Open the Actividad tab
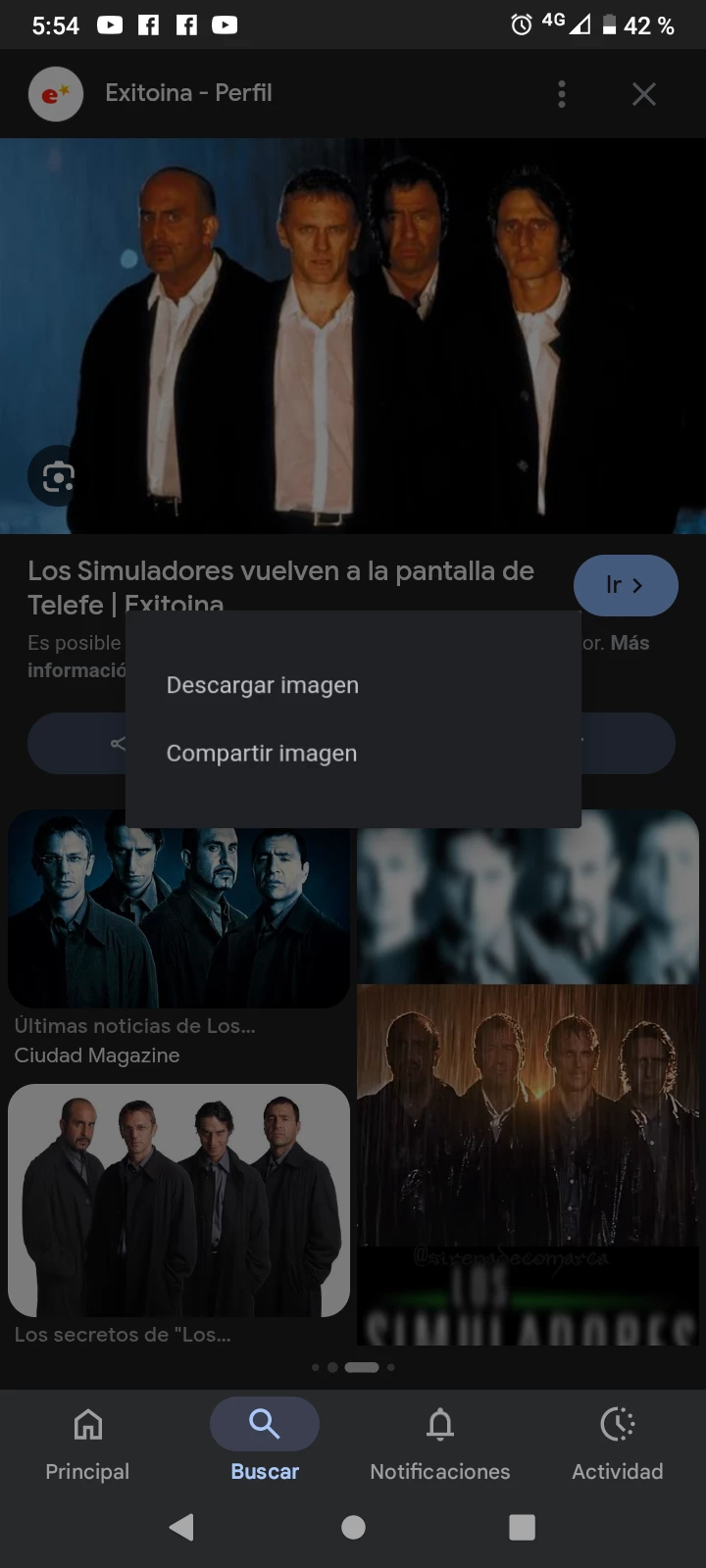Screen dimensions: 706x1568 [x=618, y=1443]
